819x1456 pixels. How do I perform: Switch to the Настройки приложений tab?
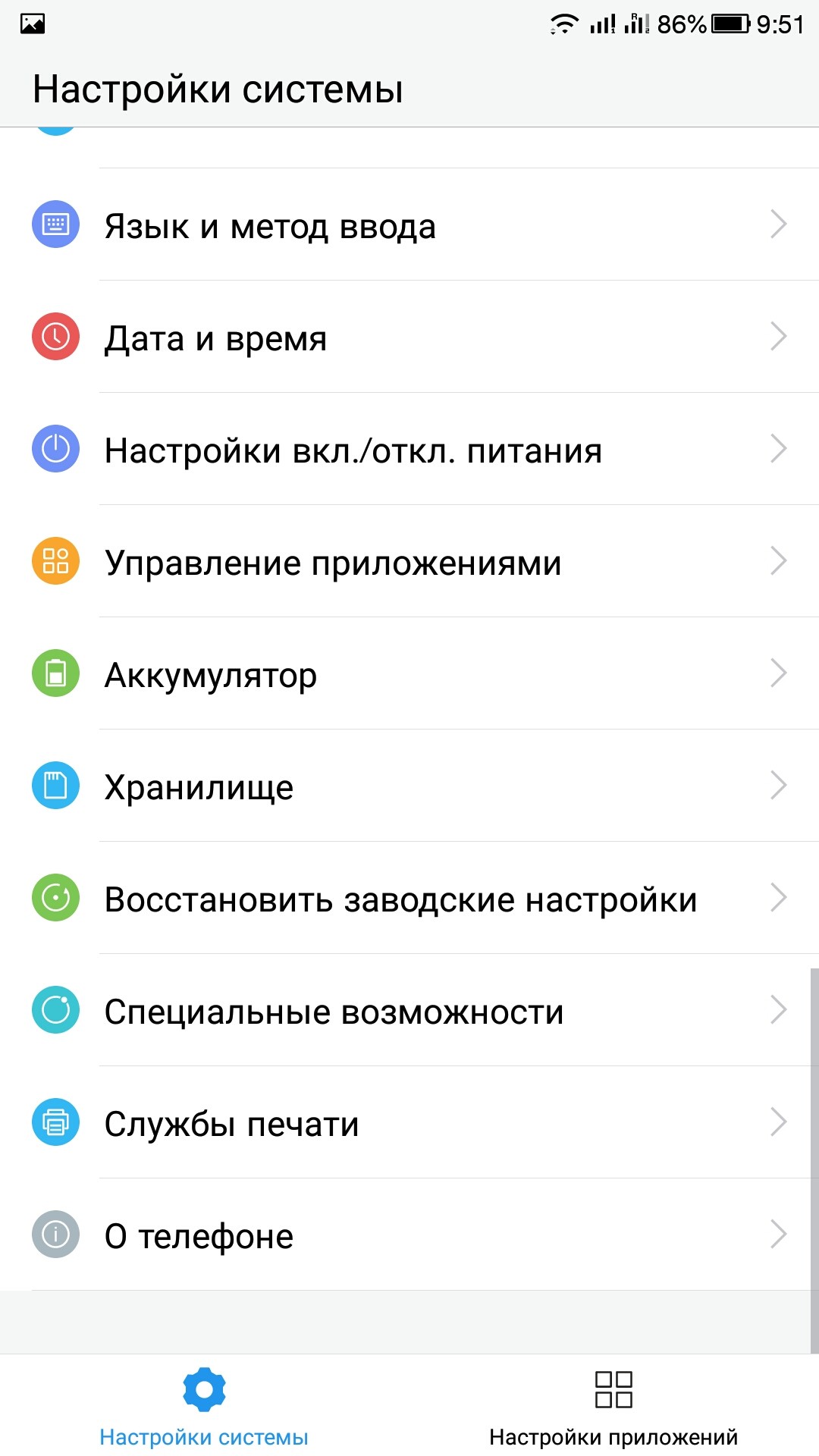click(x=613, y=1407)
